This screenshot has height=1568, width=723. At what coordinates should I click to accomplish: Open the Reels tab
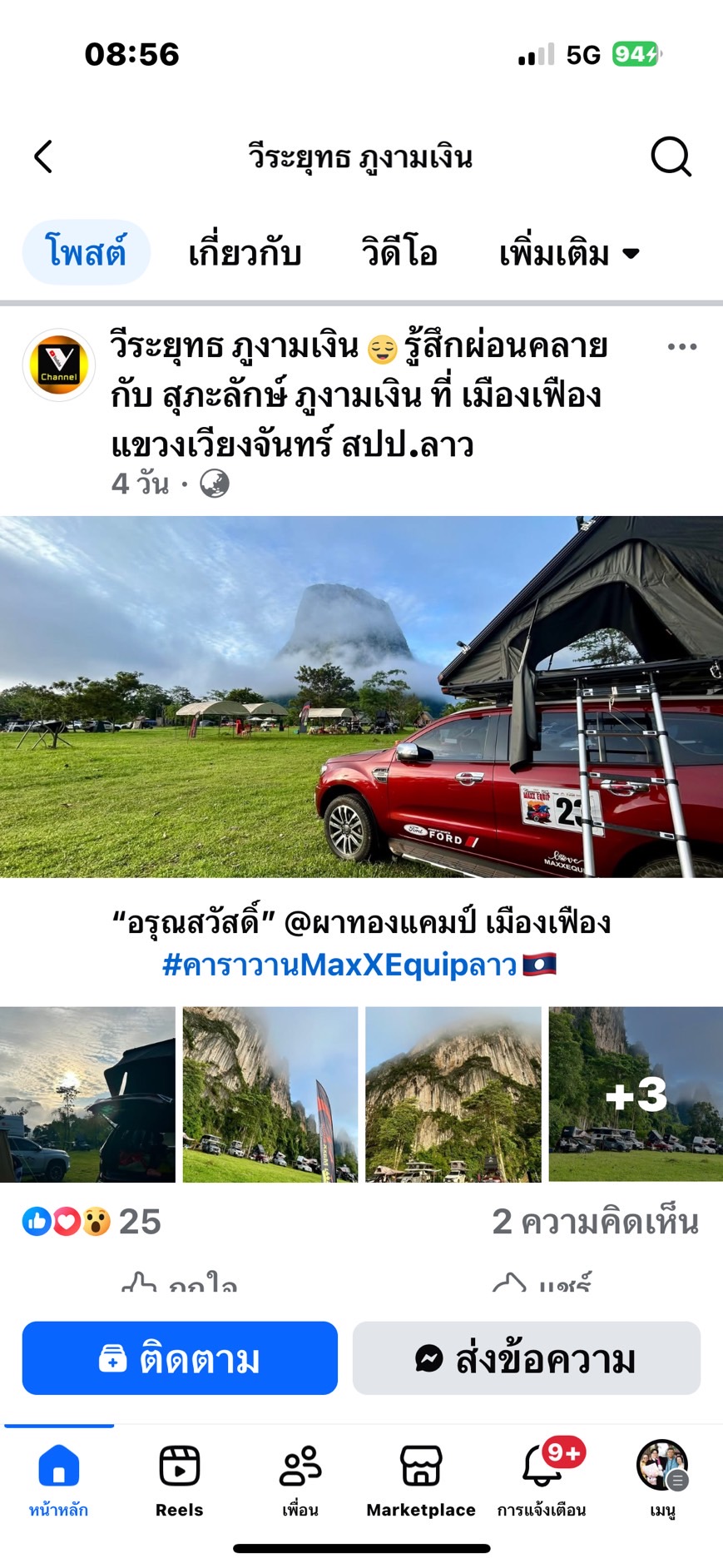(179, 1480)
